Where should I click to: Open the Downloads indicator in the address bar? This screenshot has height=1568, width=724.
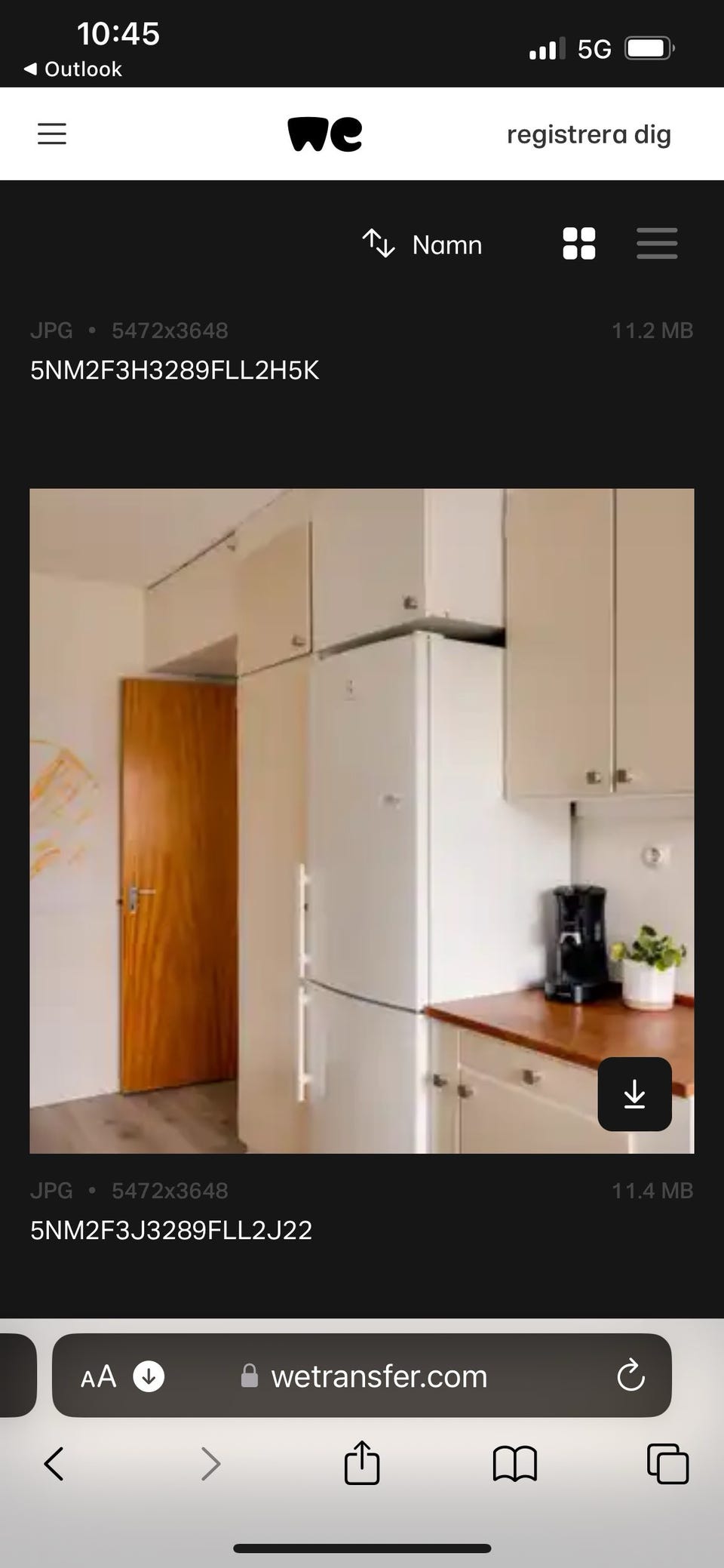149,1376
